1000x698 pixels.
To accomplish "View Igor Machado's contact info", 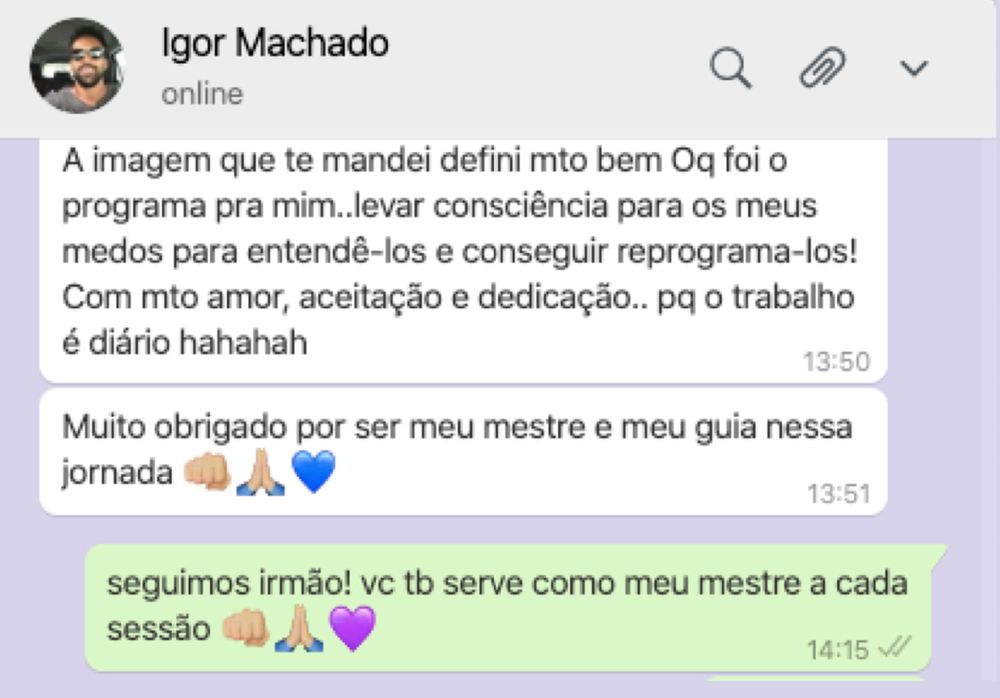I will [x=274, y=44].
